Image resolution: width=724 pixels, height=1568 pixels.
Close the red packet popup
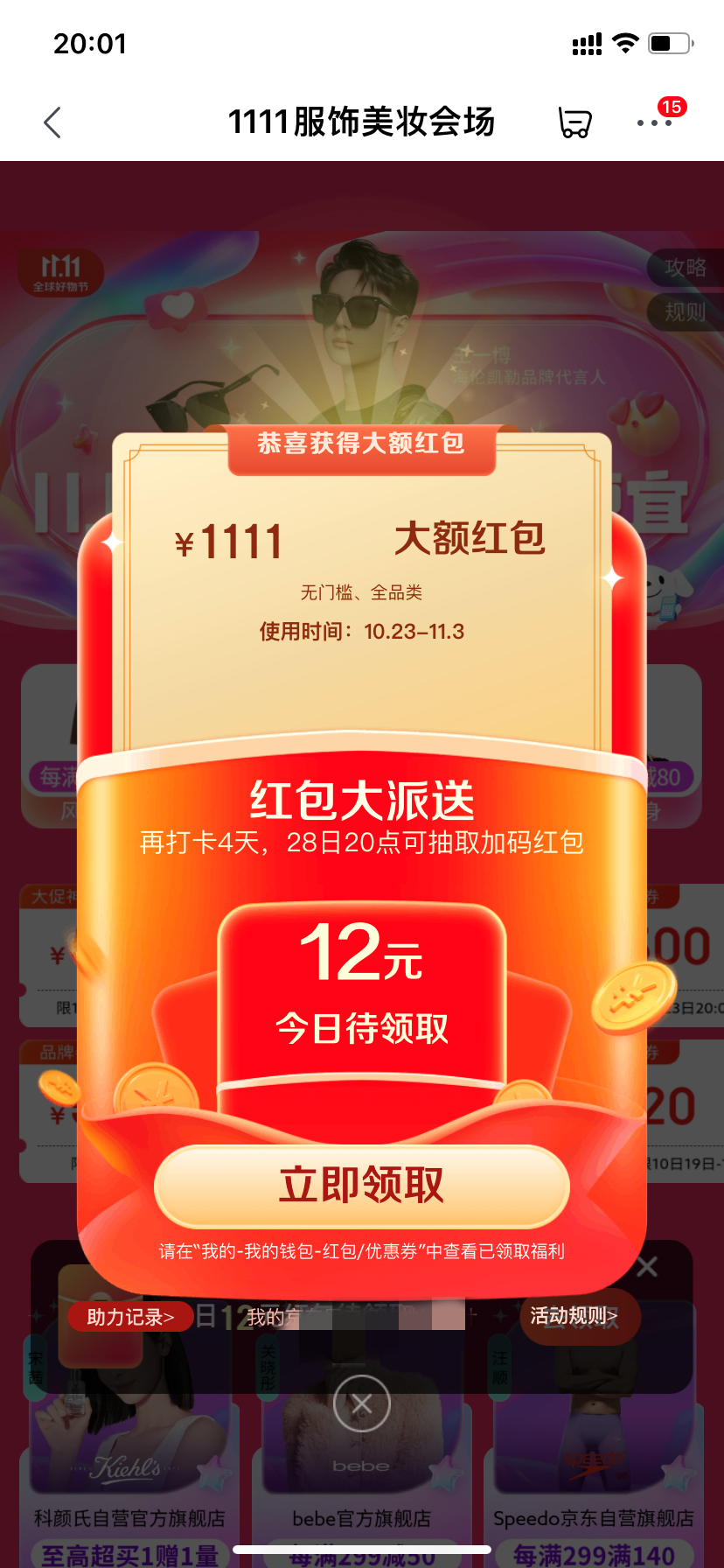[361, 1403]
